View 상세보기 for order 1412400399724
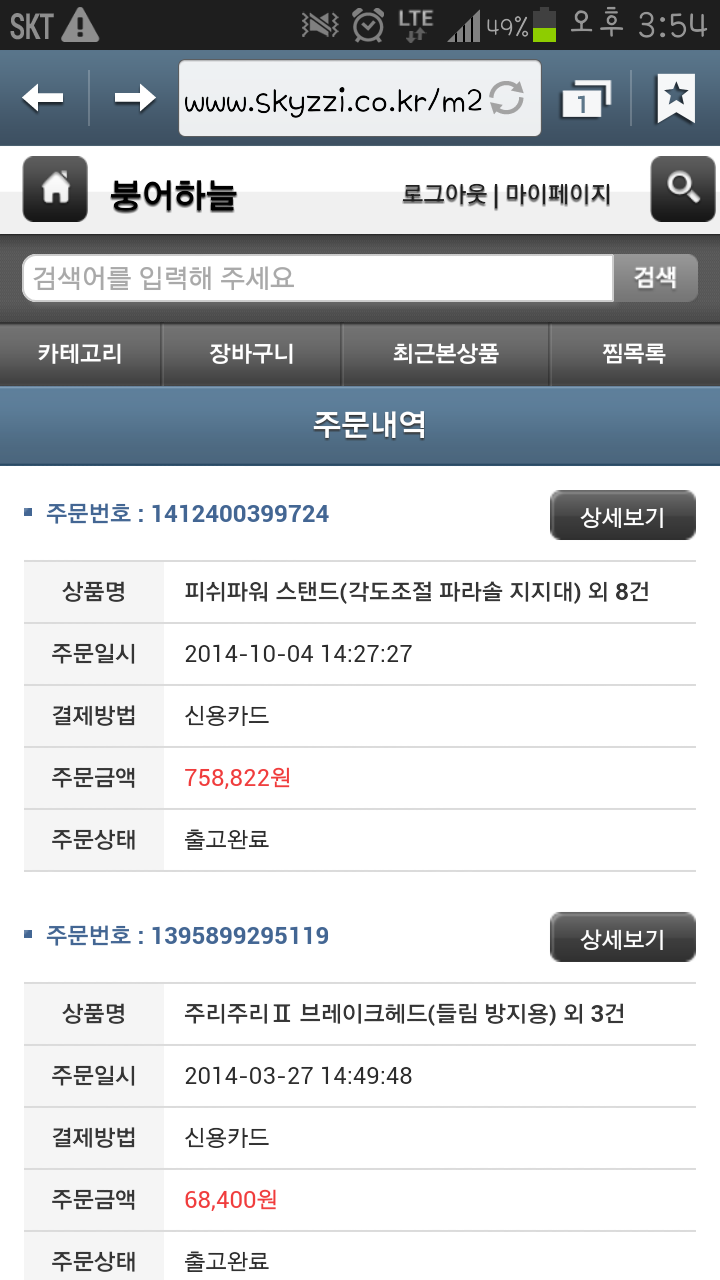 623,516
